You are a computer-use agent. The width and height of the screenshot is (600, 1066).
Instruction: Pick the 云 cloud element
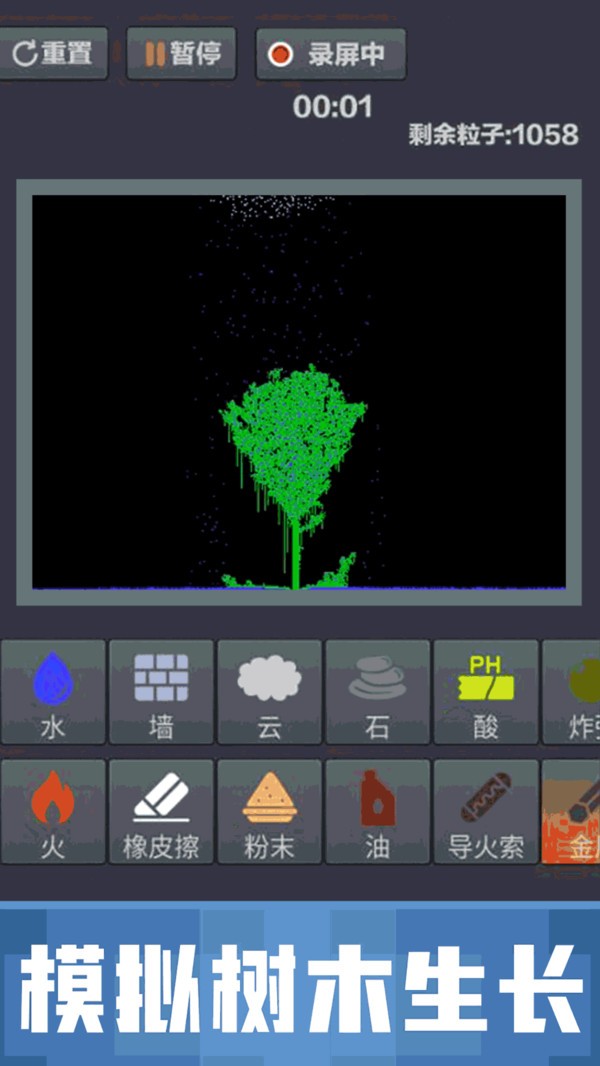point(269,692)
